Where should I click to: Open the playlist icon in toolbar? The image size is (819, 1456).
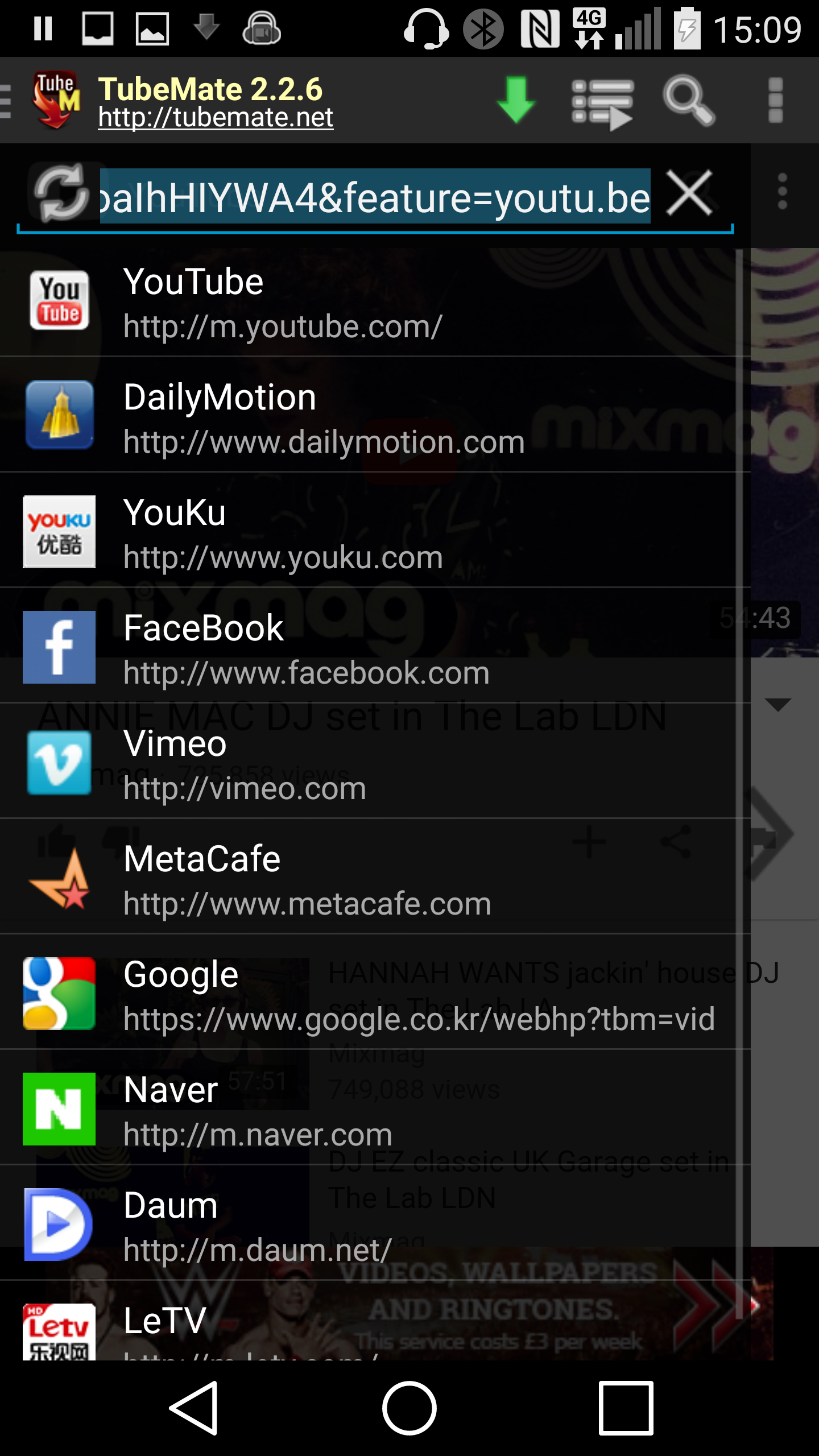click(602, 103)
